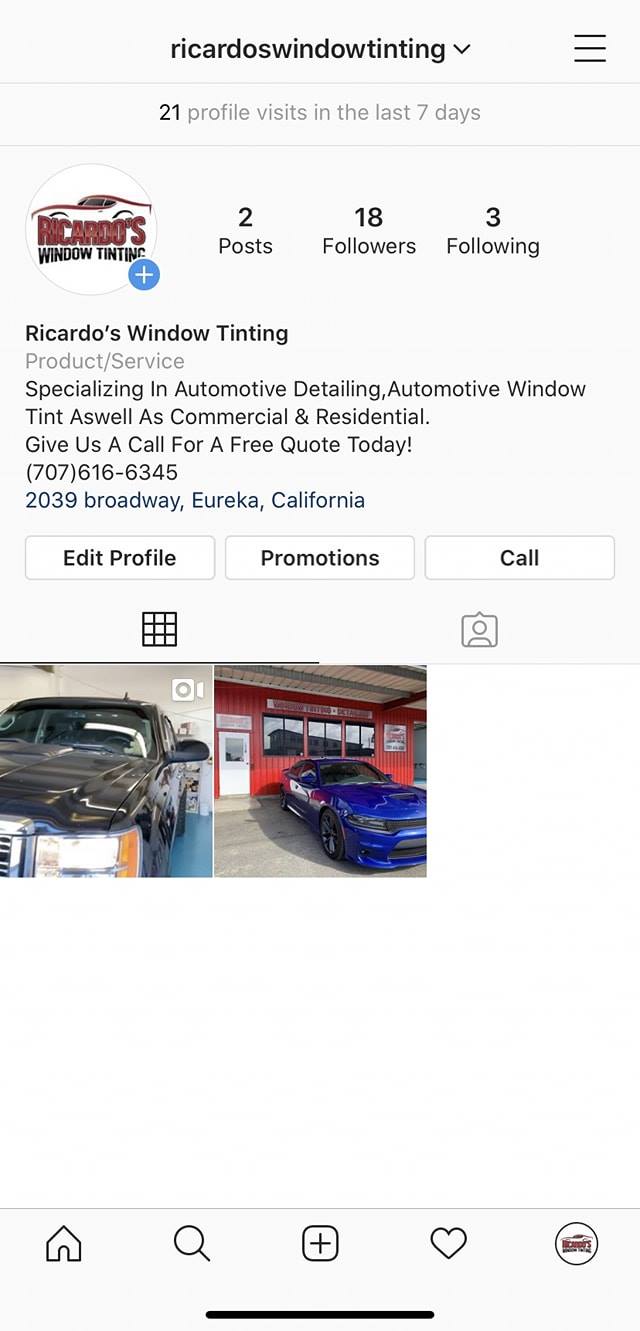
Task: Create a new post
Action: [320, 1243]
